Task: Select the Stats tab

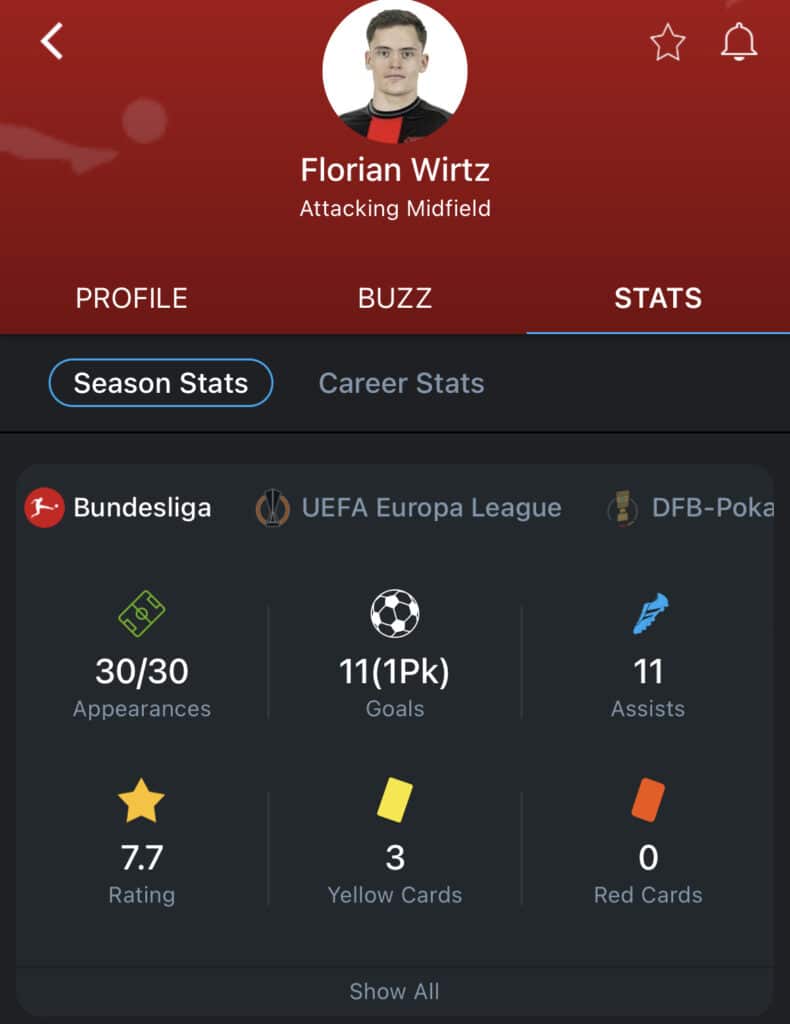Action: 657,298
